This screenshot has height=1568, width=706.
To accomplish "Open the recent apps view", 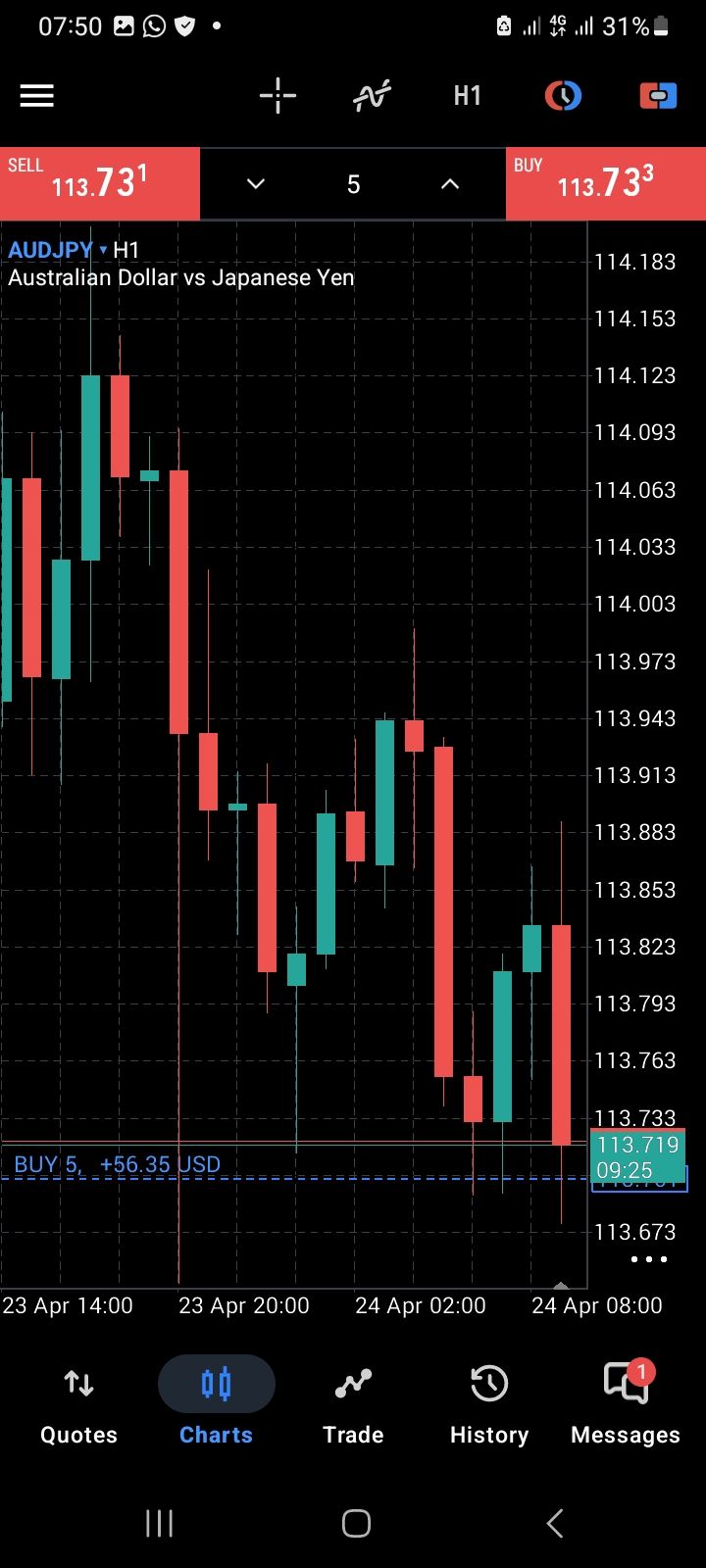I will click(159, 1523).
